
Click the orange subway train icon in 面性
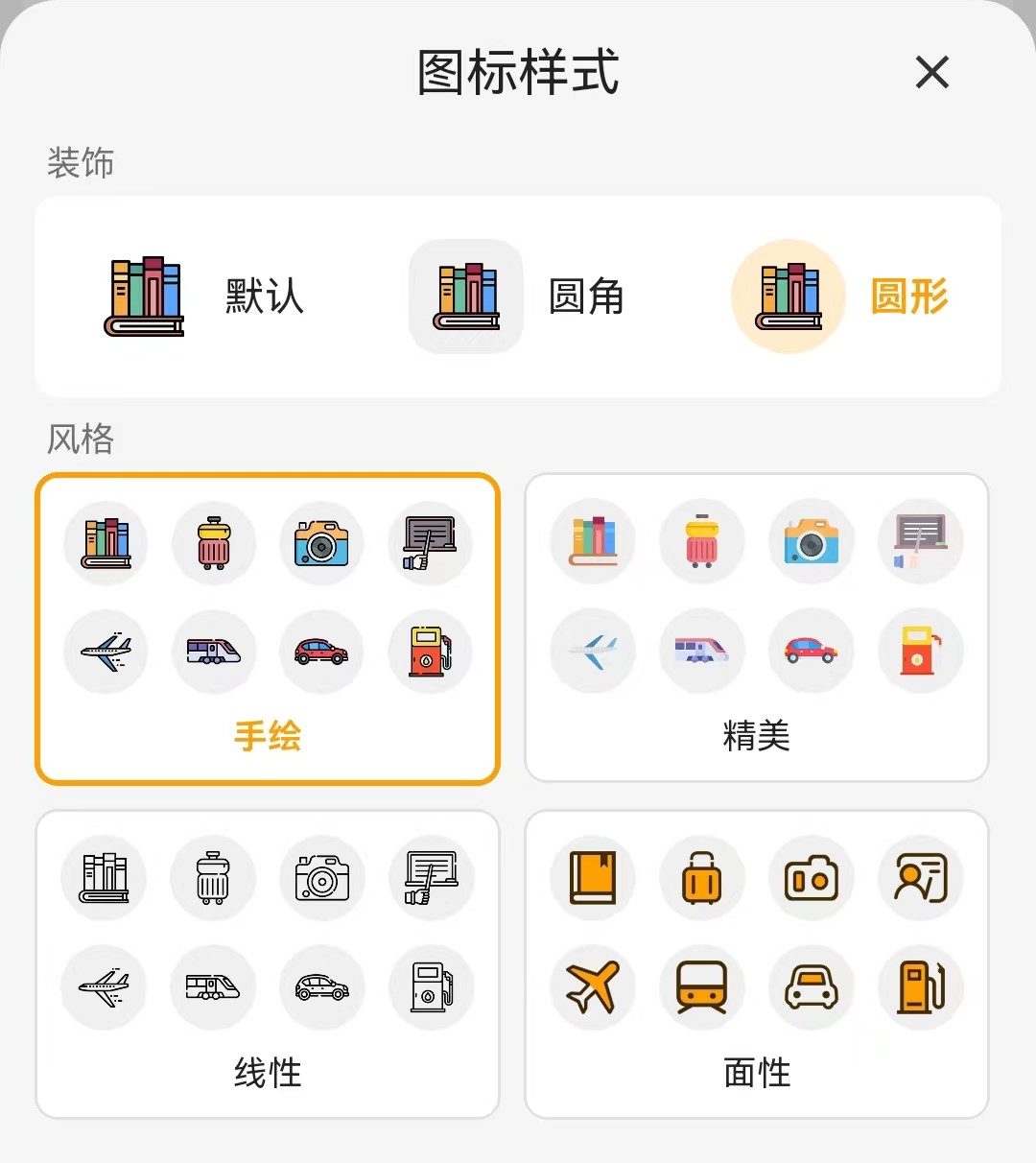[701, 987]
